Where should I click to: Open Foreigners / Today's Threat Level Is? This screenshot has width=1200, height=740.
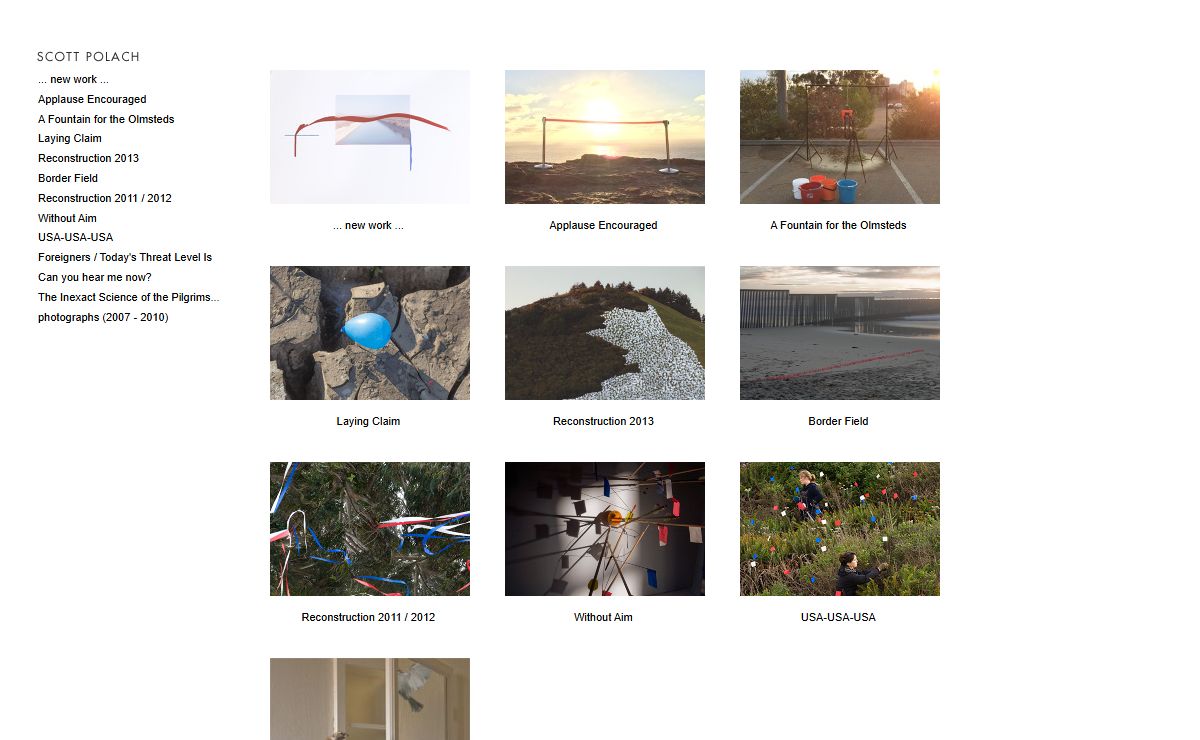pyautogui.click(x=125, y=257)
